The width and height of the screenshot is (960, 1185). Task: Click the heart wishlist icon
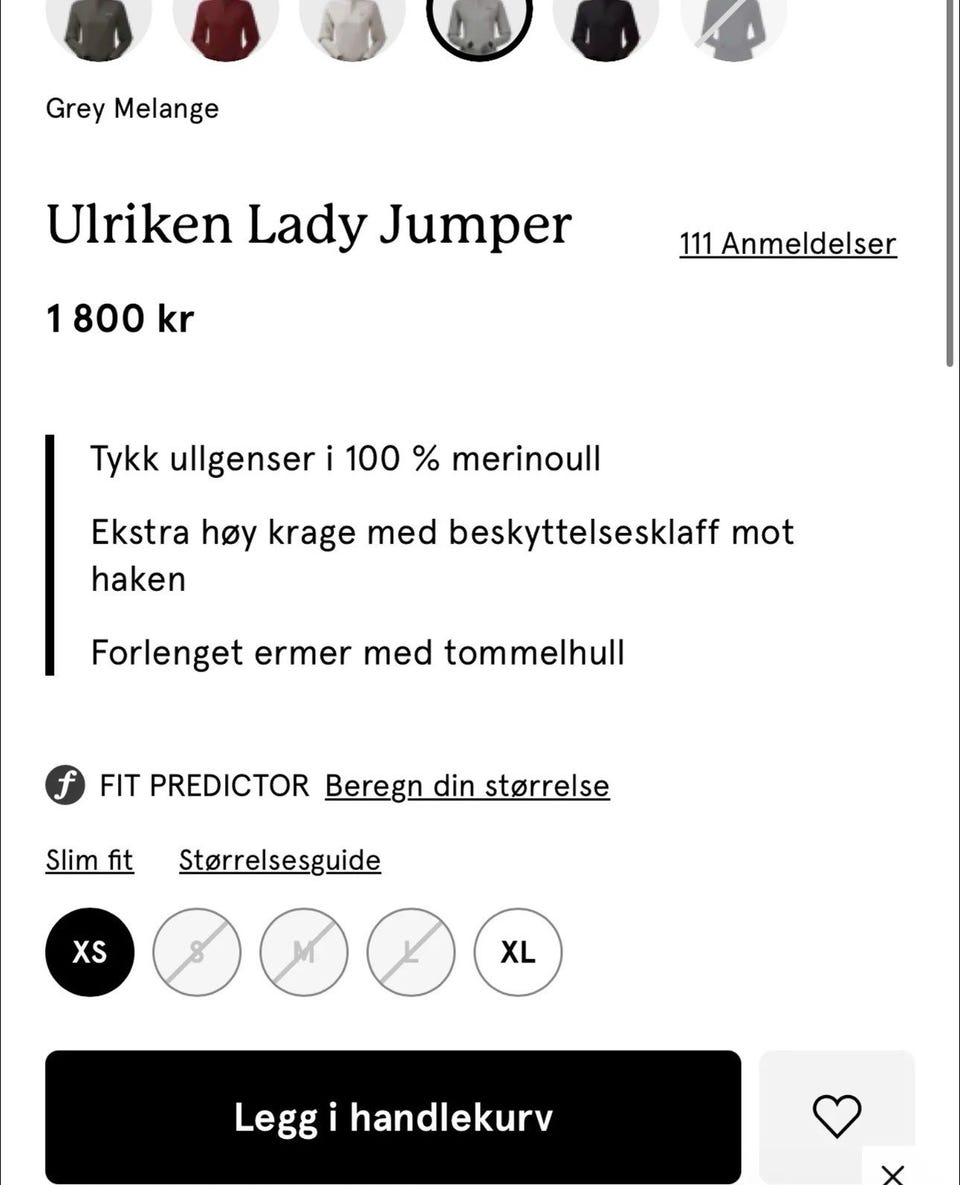838,1116
